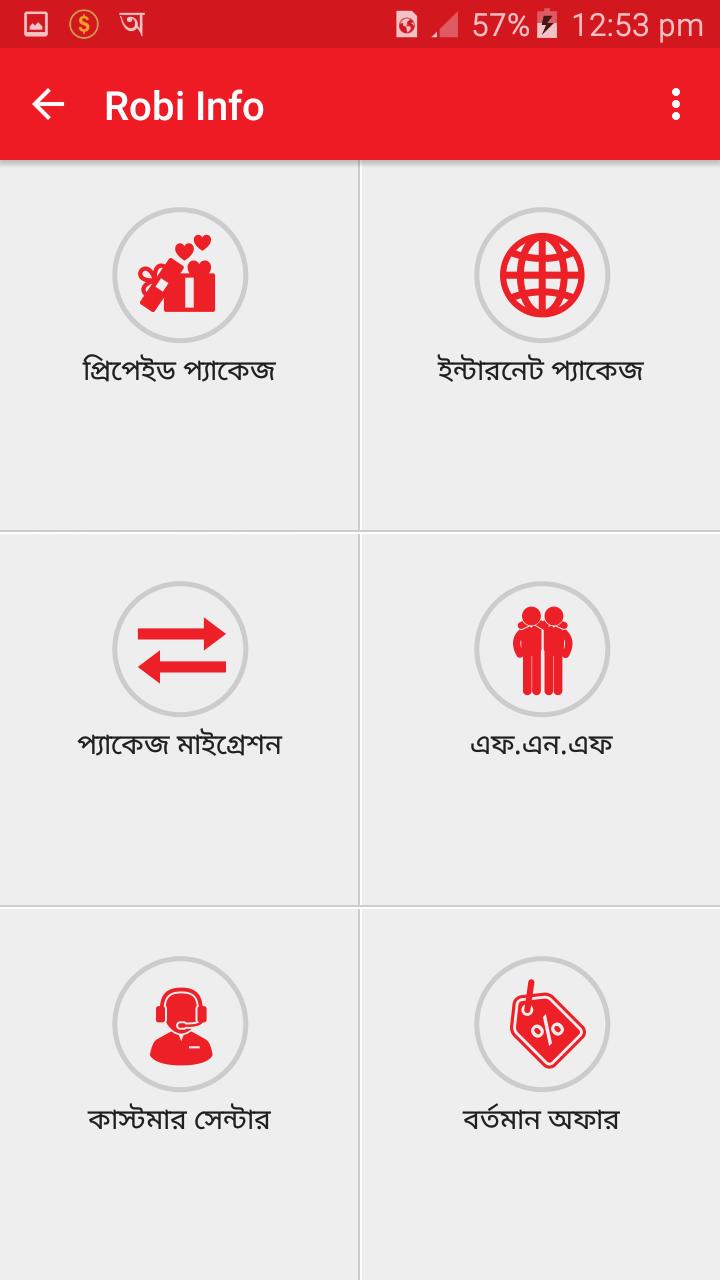Image resolution: width=720 pixels, height=1280 pixels.
Task: Tap the Robi Info title in the action bar
Action: (185, 104)
